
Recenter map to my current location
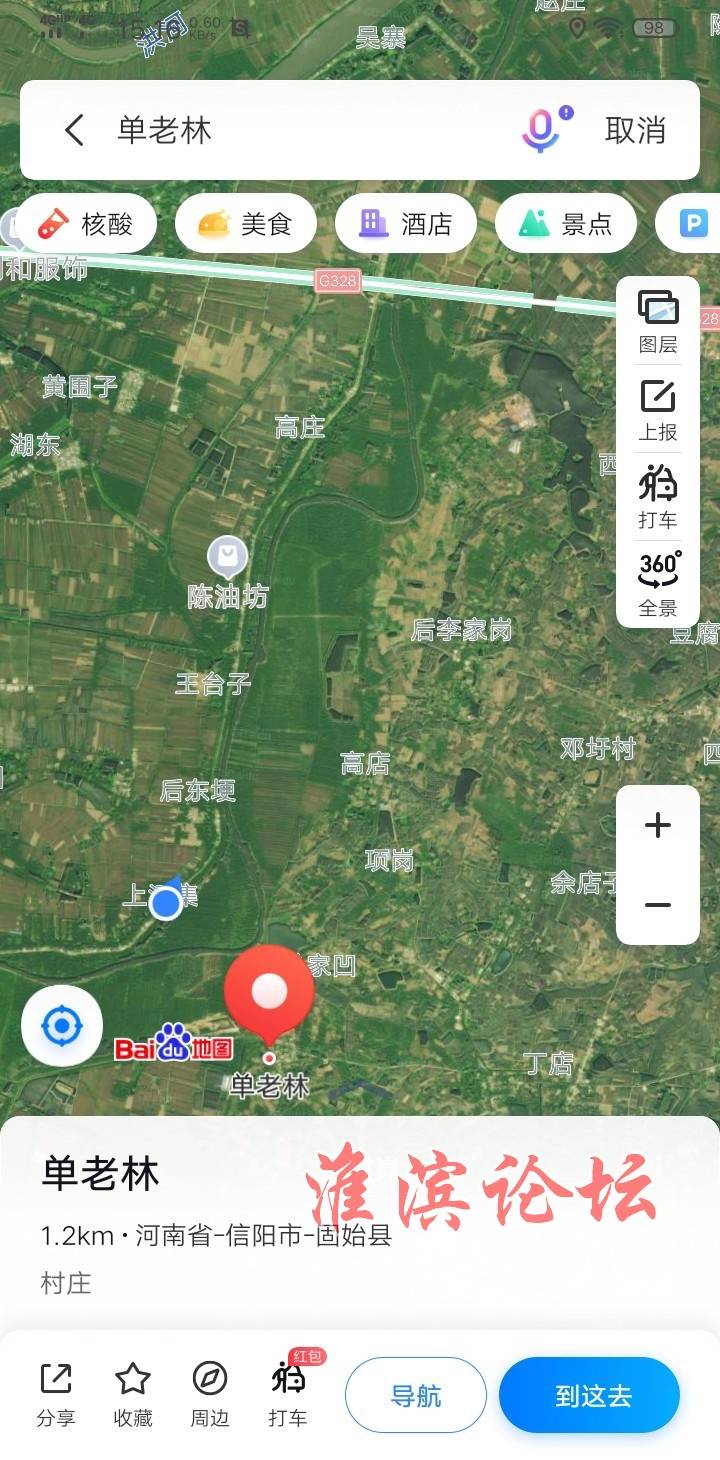coord(62,1025)
